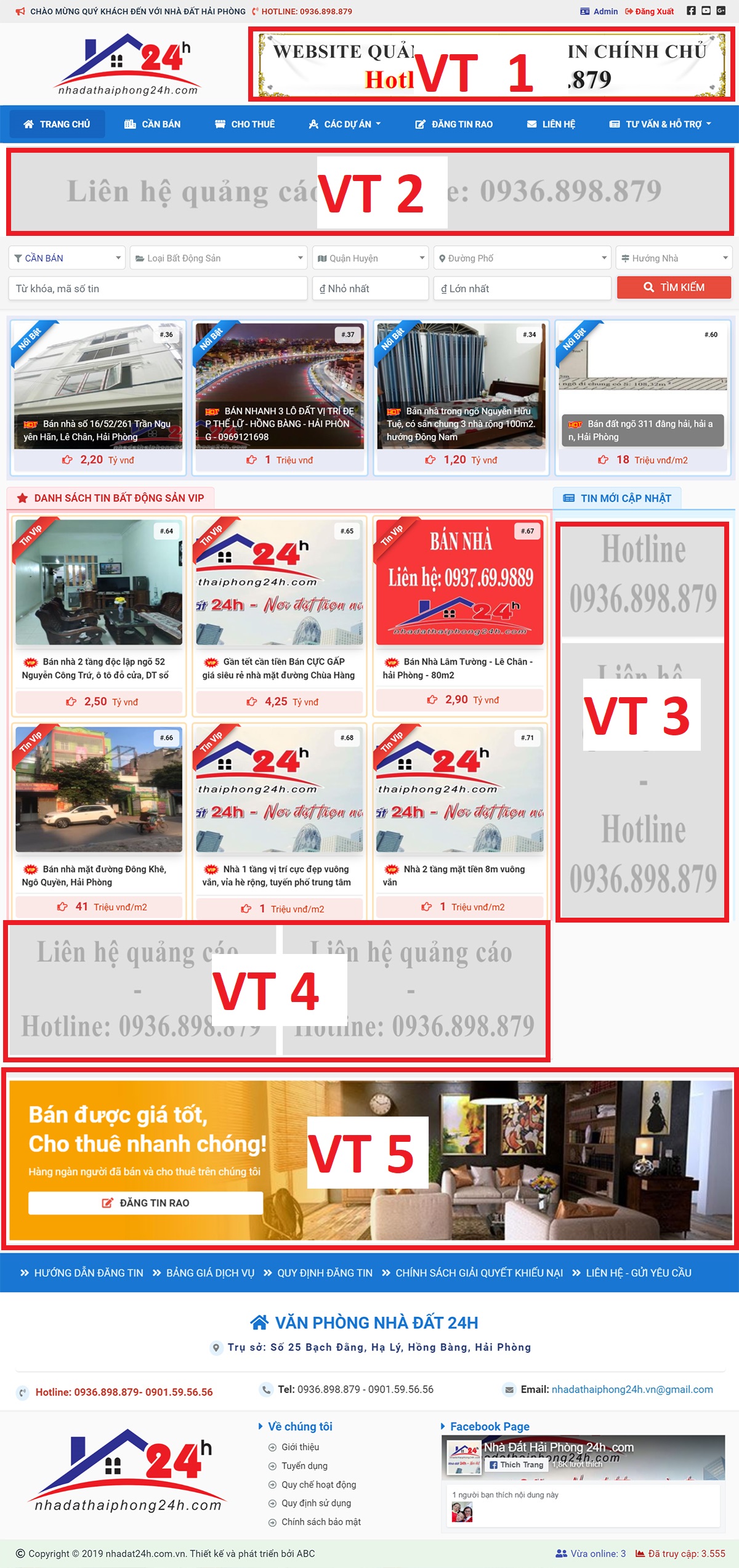739x1568 pixels.
Task: Expand the Các Dự Án menu
Action: point(345,124)
